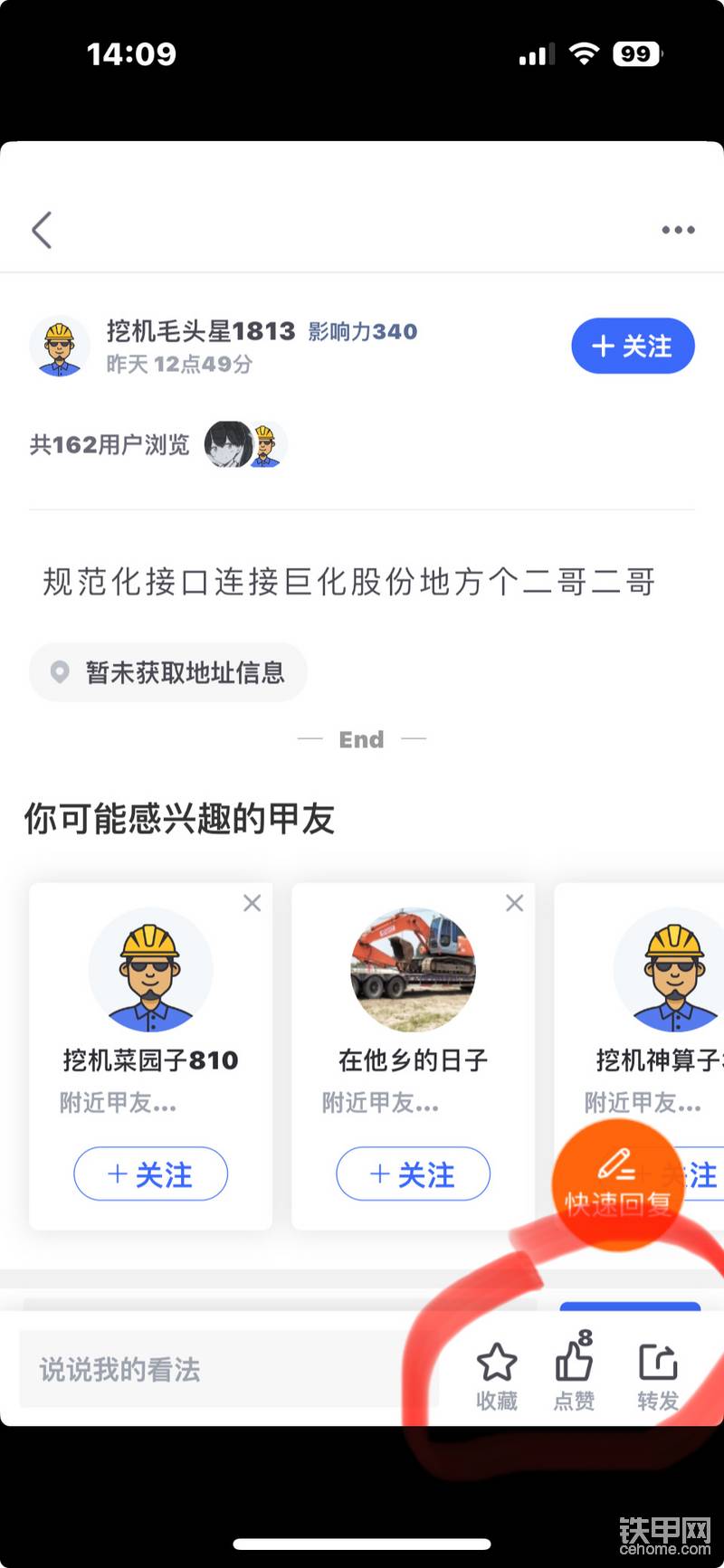Tap the 说说我的看法 comment field
This screenshot has width=724, height=1568.
point(228,1369)
